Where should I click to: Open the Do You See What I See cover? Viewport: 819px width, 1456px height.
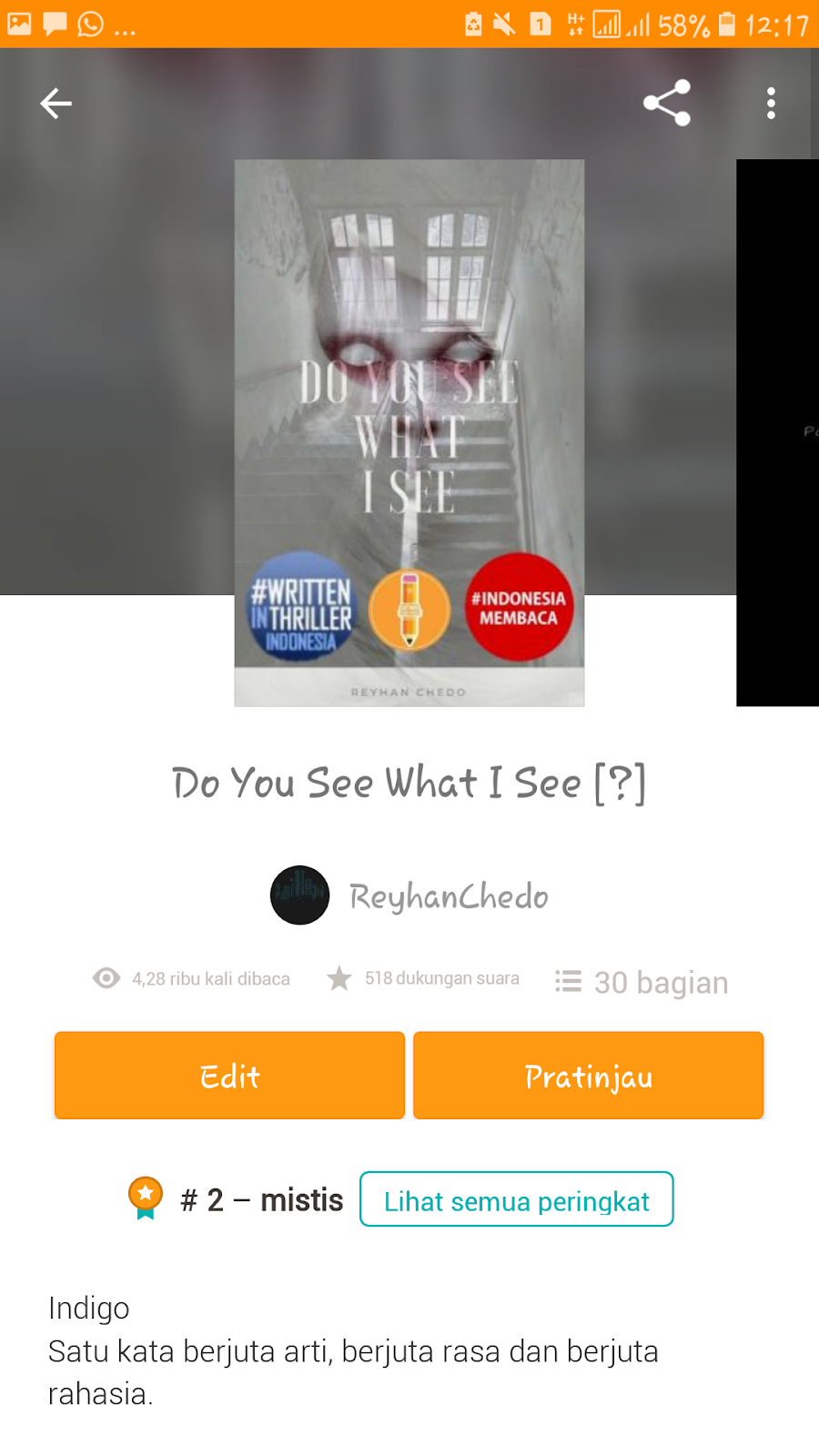(x=409, y=432)
